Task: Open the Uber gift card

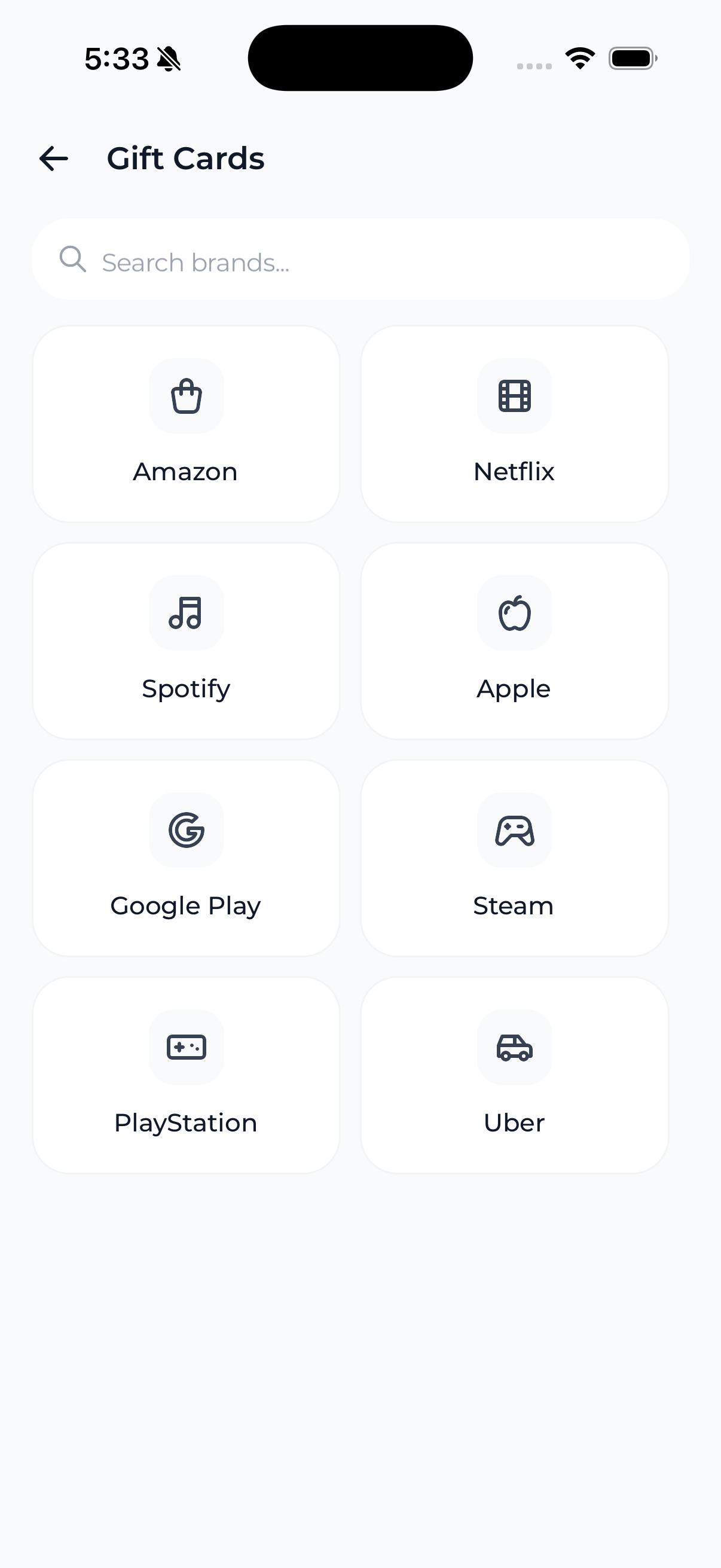Action: point(514,1075)
